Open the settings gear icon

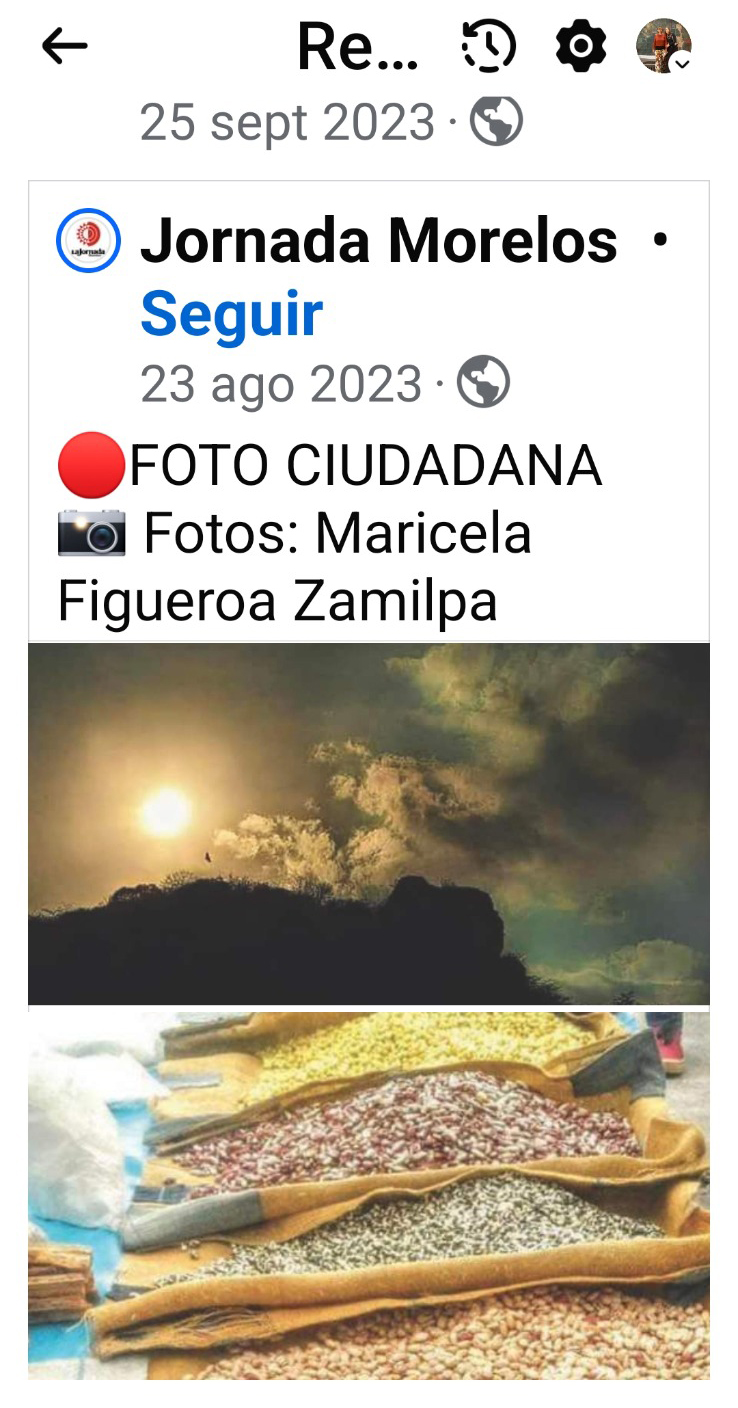(581, 47)
